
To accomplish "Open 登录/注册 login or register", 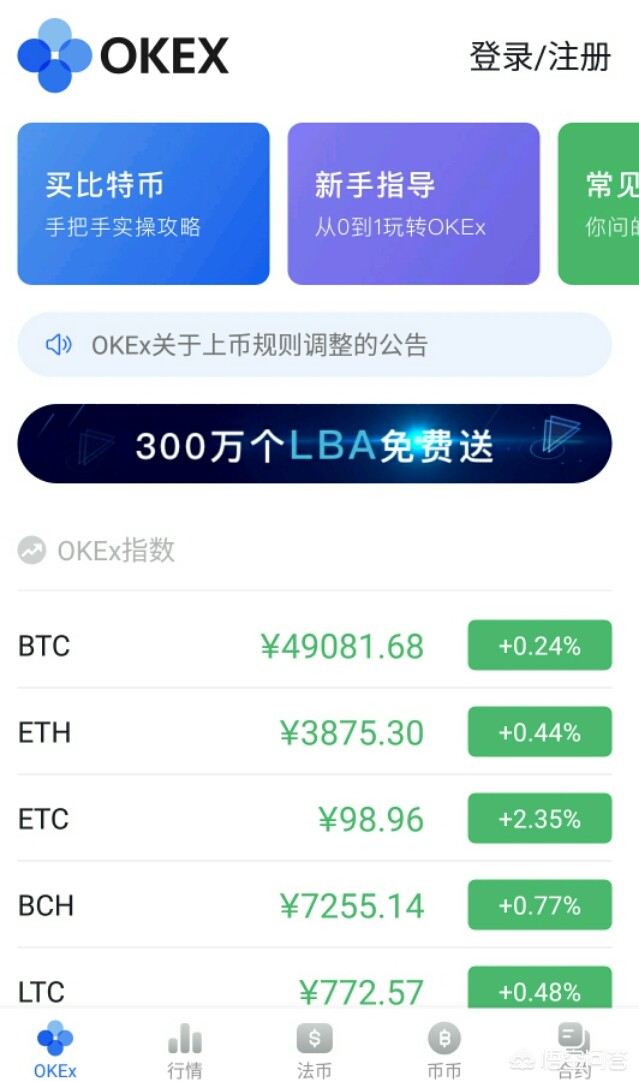I will pos(540,57).
